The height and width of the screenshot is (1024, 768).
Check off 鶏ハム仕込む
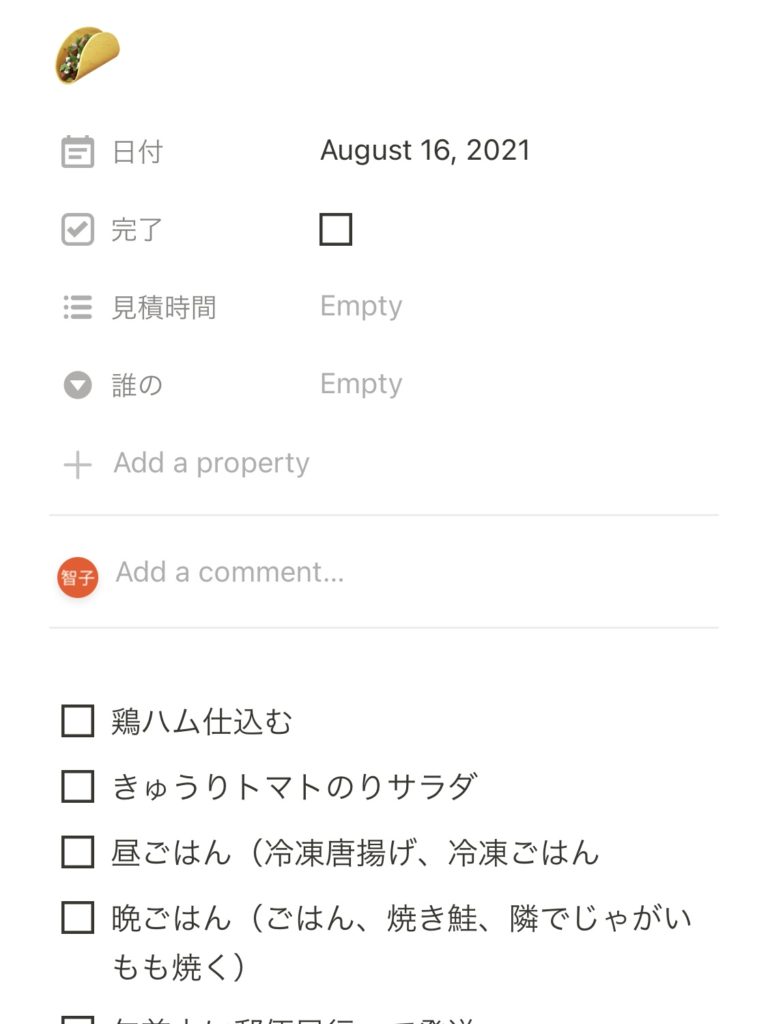[78, 721]
